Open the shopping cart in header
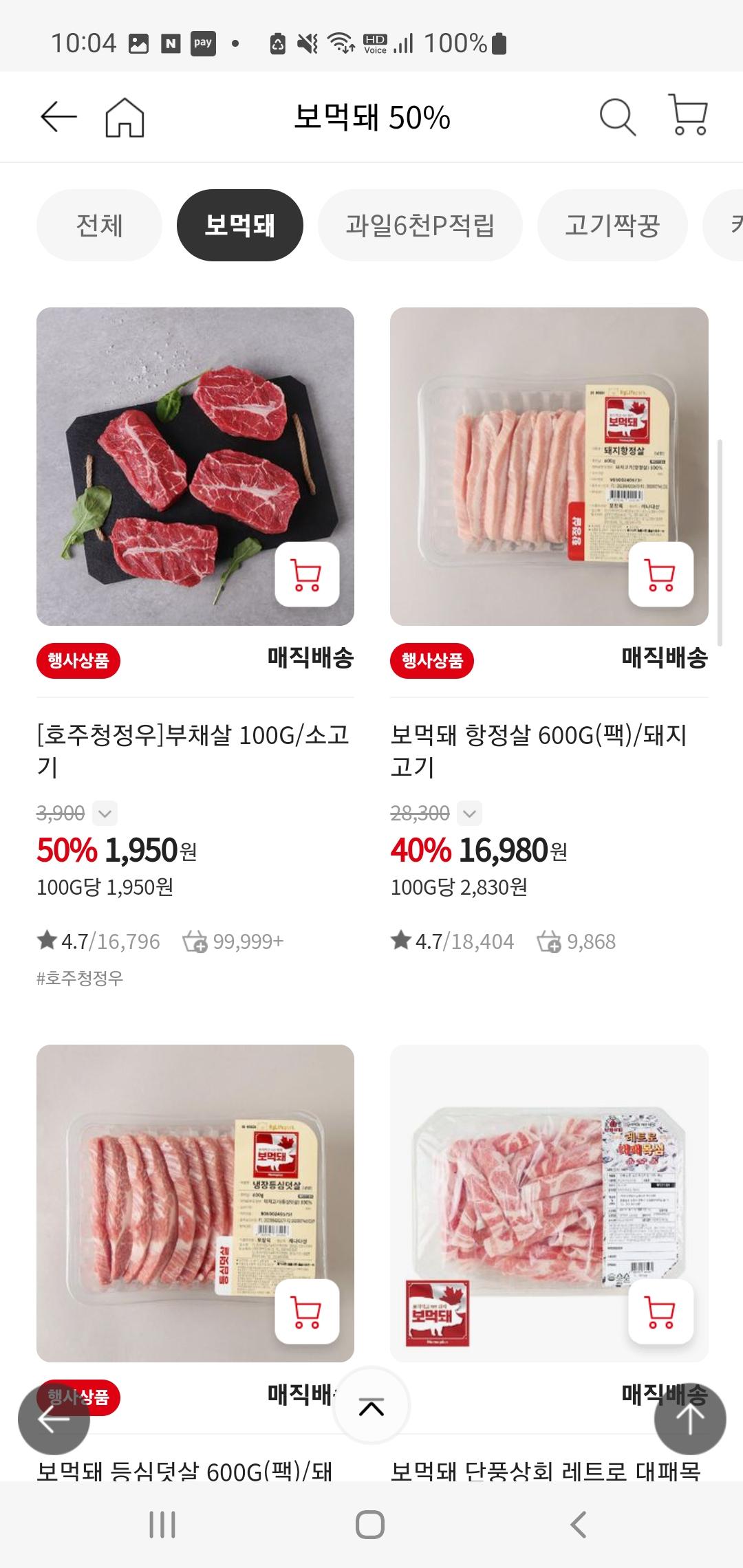 pyautogui.click(x=688, y=116)
